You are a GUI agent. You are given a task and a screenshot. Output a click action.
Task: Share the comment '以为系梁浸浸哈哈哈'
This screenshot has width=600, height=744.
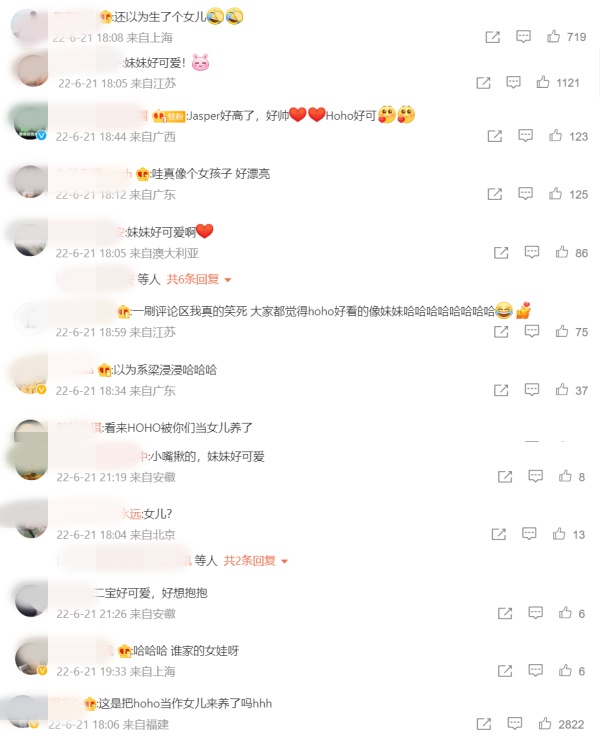502,390
